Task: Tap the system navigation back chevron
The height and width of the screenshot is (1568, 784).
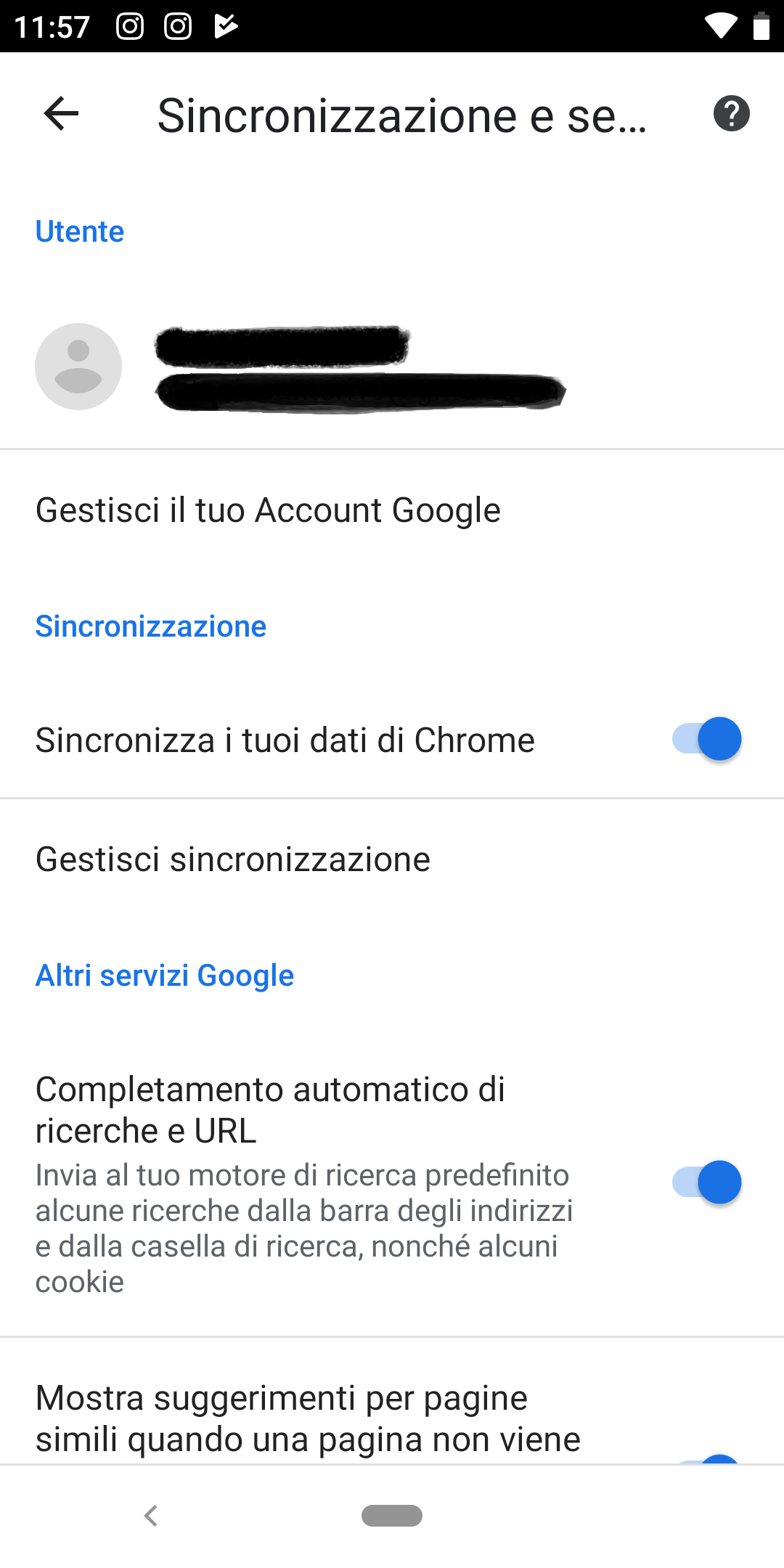Action: tap(151, 1516)
